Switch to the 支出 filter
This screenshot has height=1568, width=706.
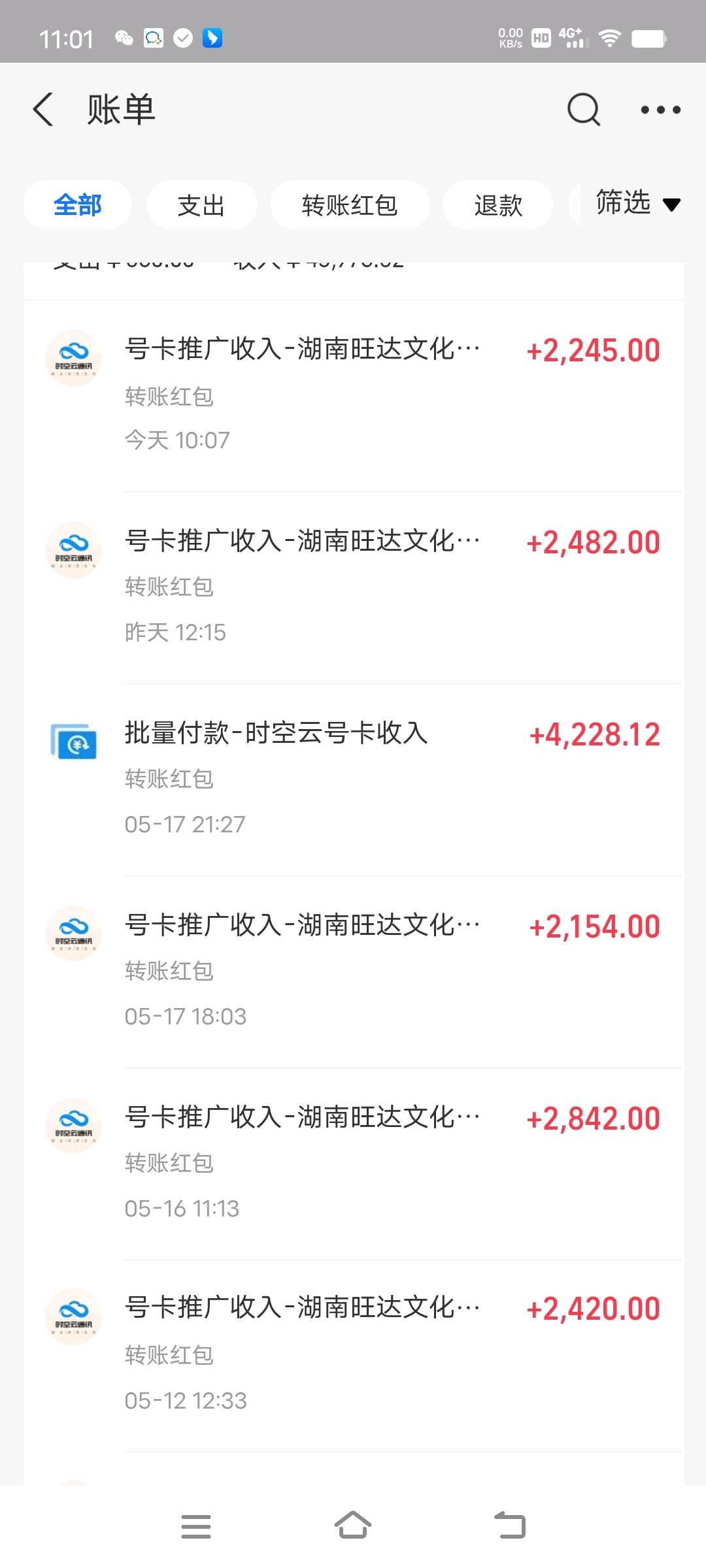(x=201, y=205)
